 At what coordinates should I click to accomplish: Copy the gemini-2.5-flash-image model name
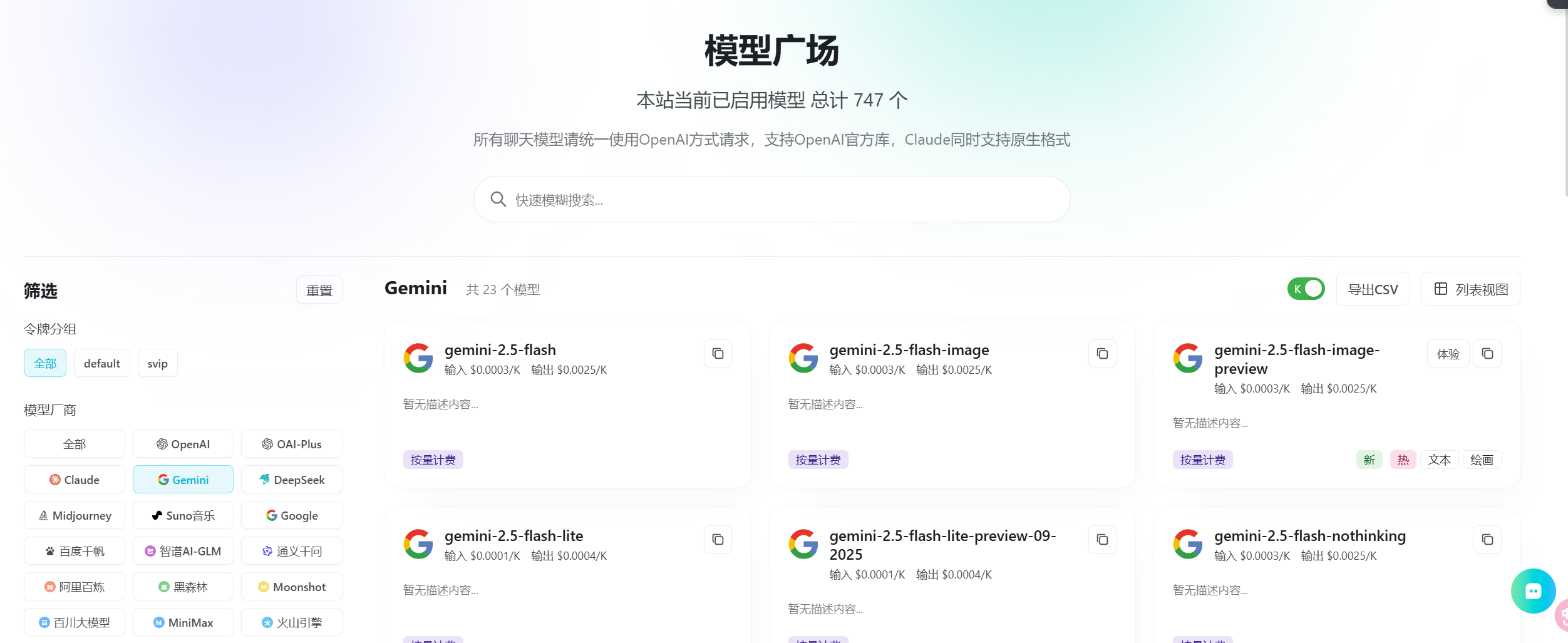pos(1102,354)
